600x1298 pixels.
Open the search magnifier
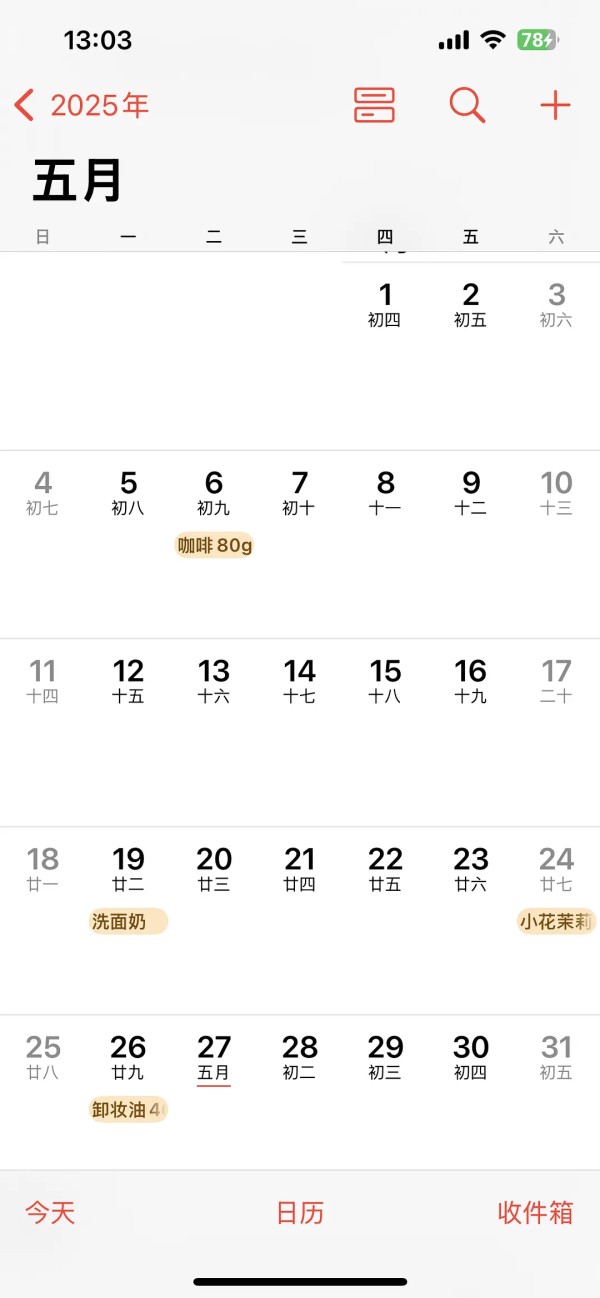(466, 105)
